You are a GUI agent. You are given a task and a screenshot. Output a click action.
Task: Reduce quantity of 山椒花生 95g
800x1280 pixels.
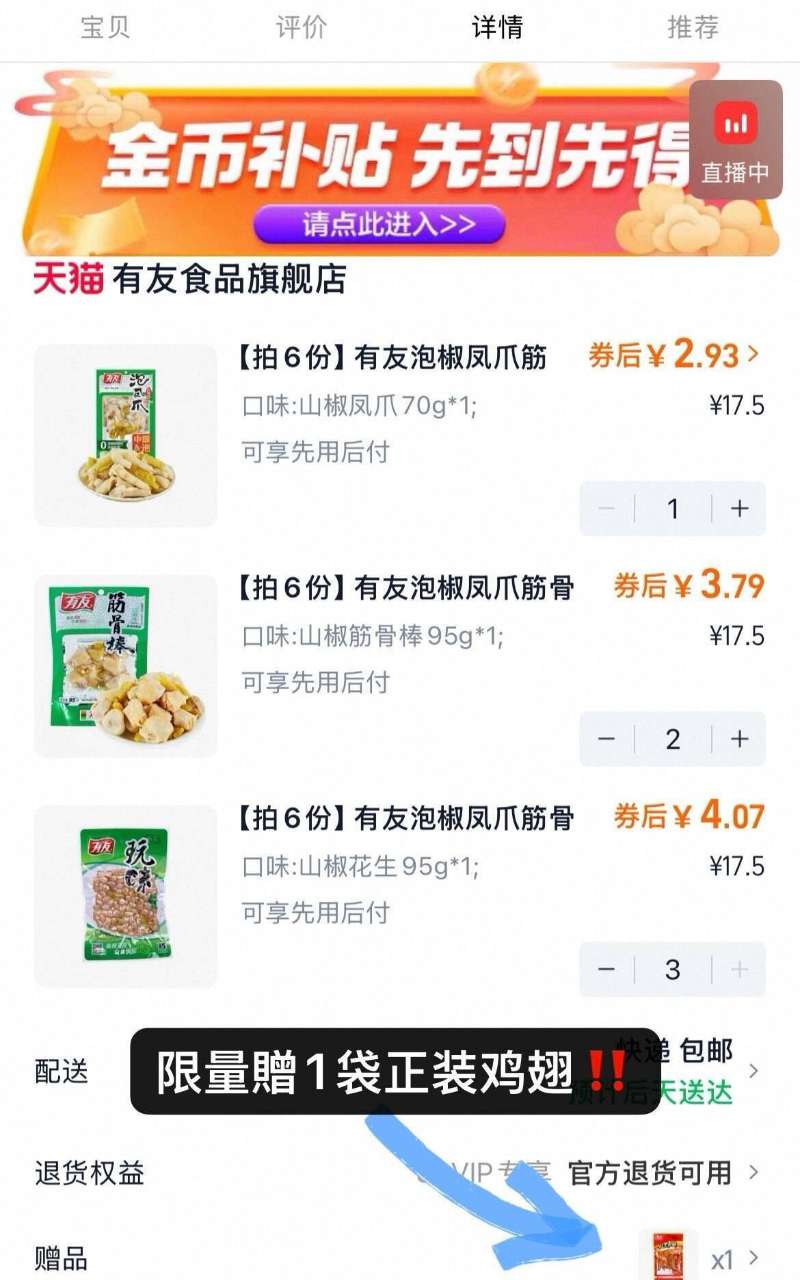click(607, 969)
